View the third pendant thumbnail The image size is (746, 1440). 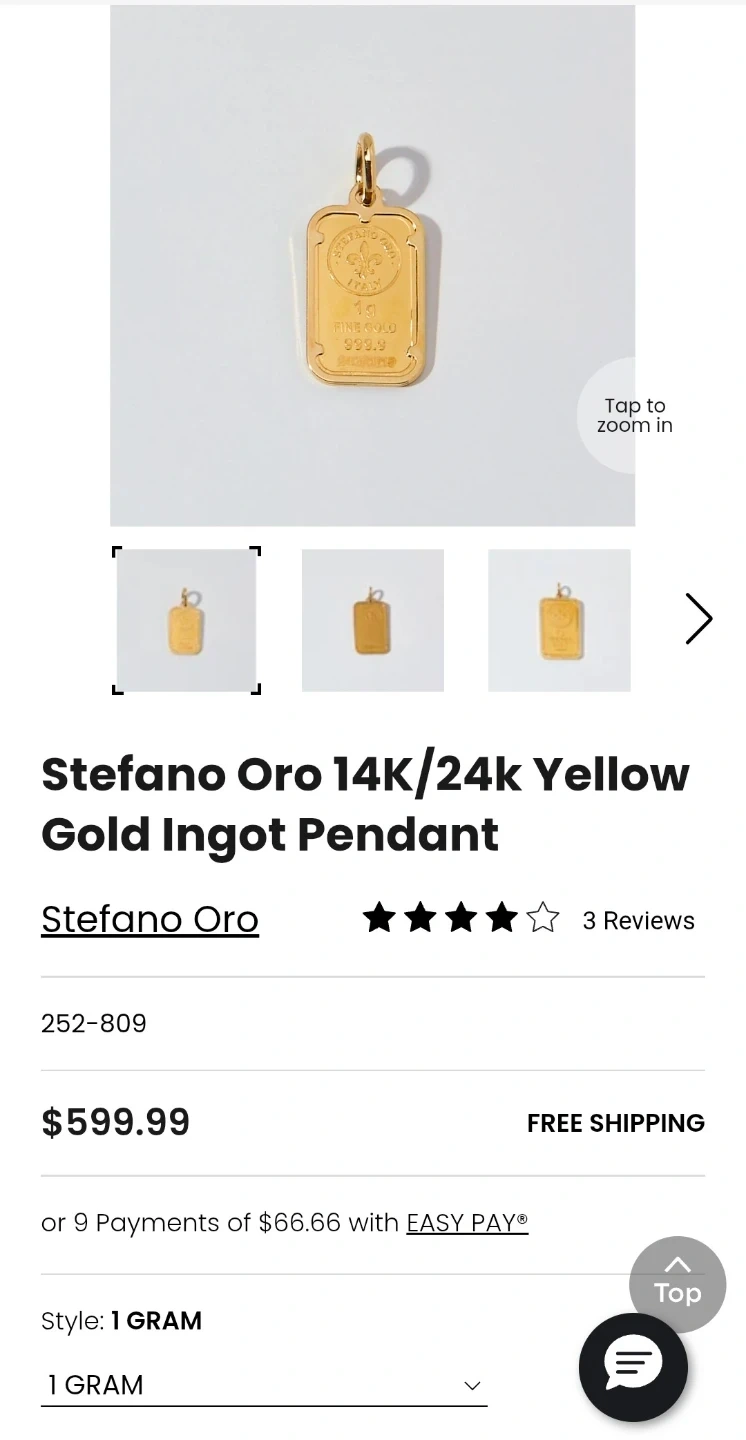pyautogui.click(x=559, y=620)
